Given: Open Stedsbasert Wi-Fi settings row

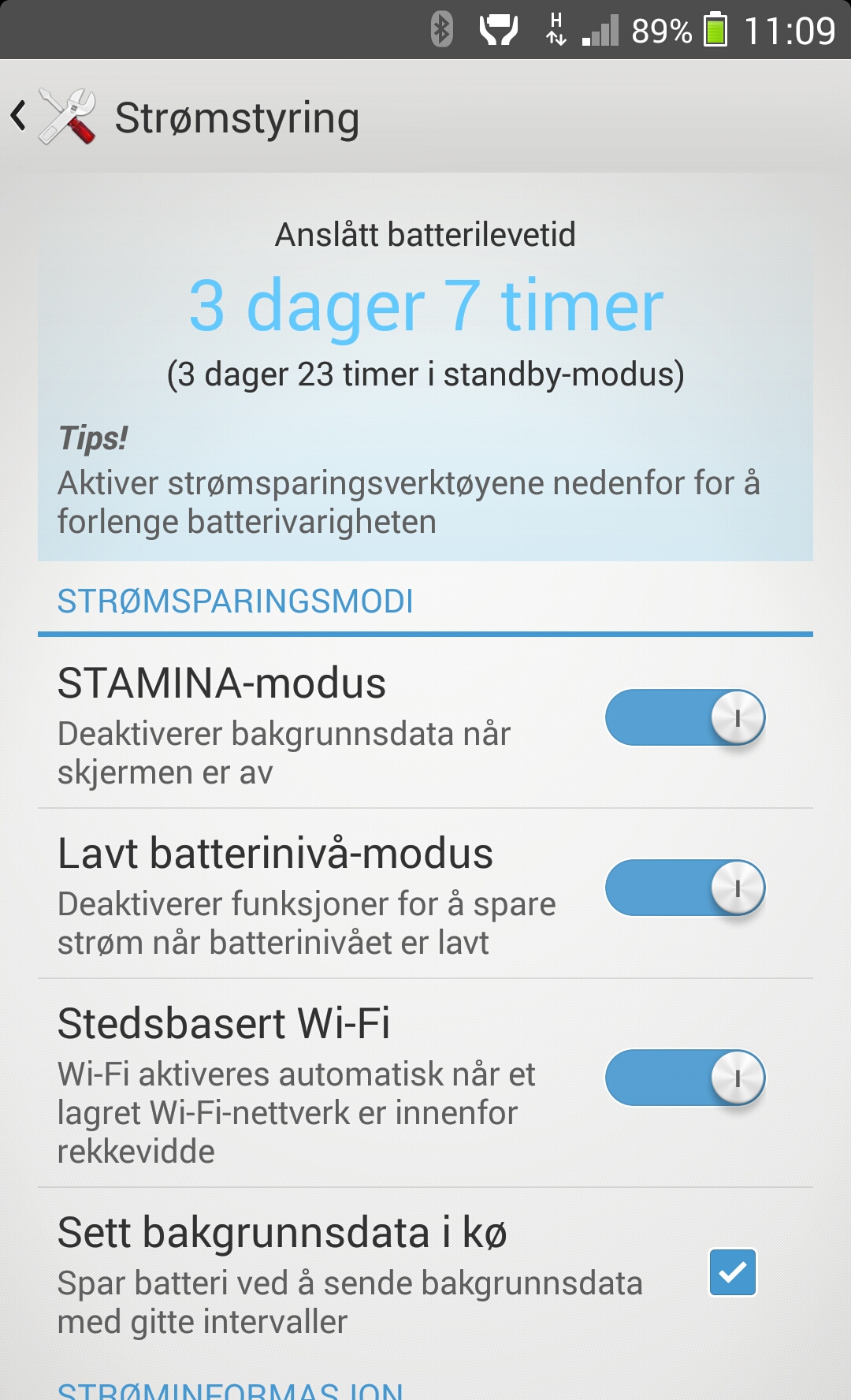Looking at the screenshot, I should (x=425, y=1083).
